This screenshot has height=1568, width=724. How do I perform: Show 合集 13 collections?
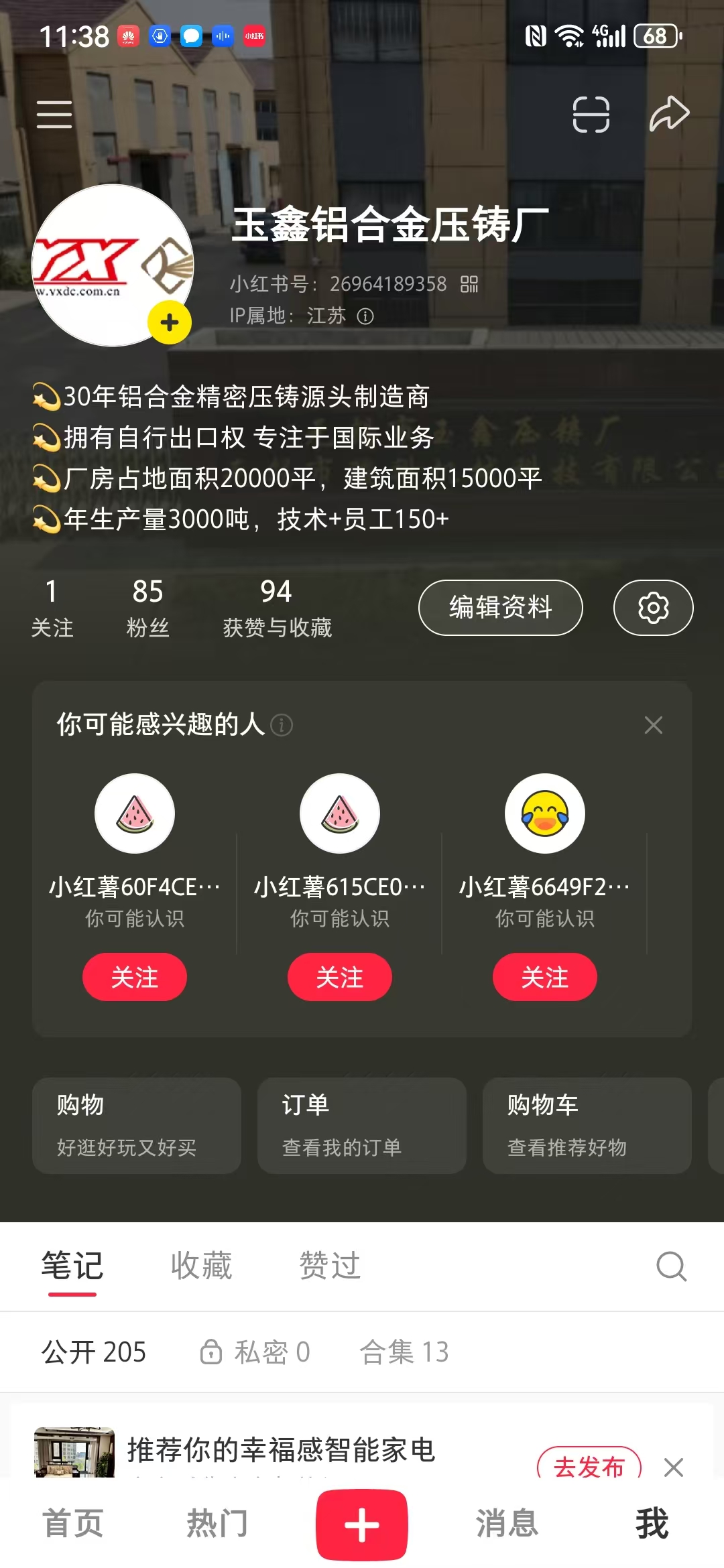tap(404, 1352)
